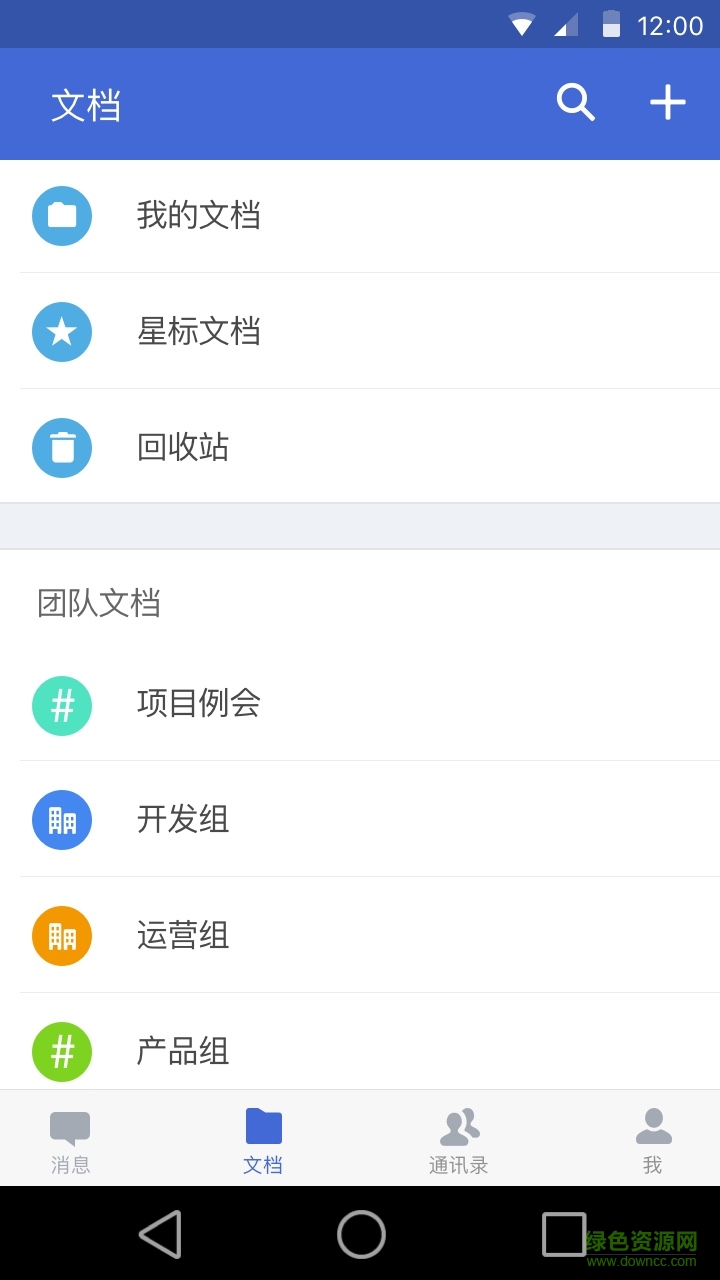The width and height of the screenshot is (720, 1280).
Task: Click the green hashtag icon of 产品组
Action: [x=62, y=1052]
